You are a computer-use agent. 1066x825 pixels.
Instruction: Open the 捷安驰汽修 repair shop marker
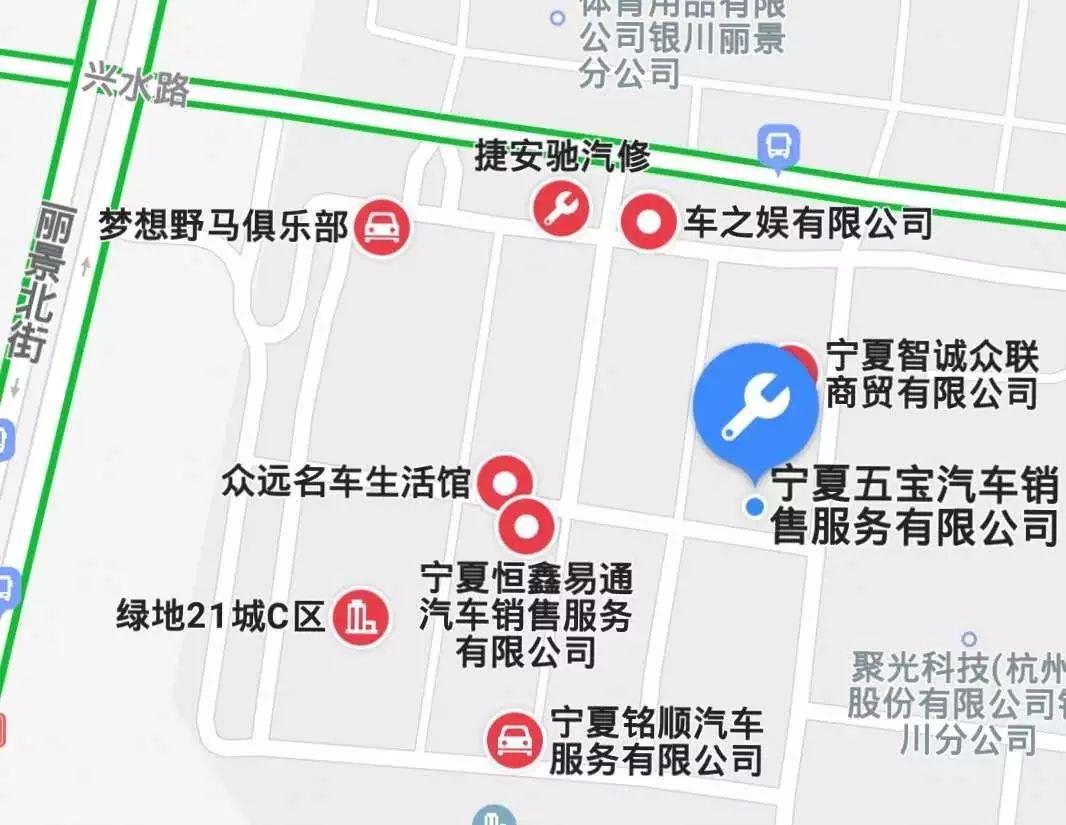tap(560, 207)
